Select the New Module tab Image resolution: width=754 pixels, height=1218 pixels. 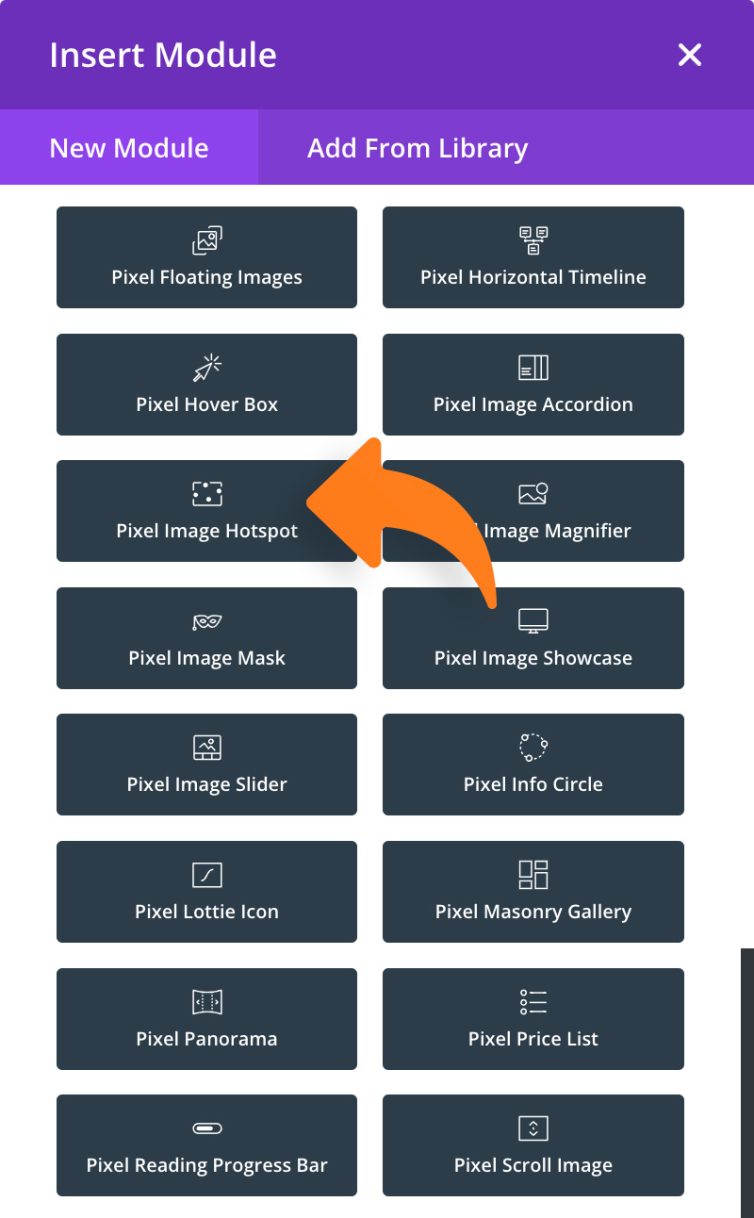(x=127, y=148)
